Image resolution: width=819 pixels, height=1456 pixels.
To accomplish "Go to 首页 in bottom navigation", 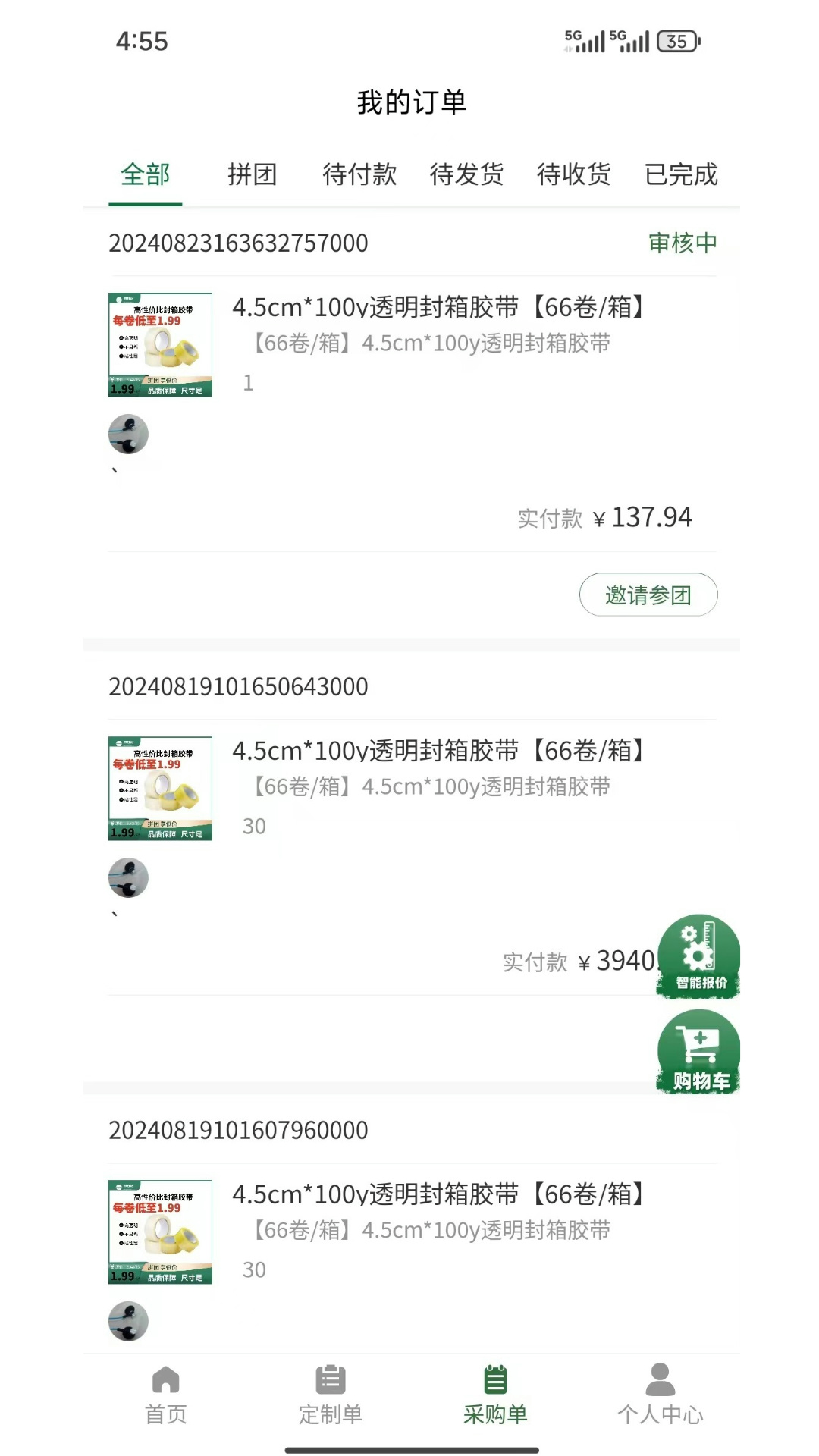I will point(165,1394).
